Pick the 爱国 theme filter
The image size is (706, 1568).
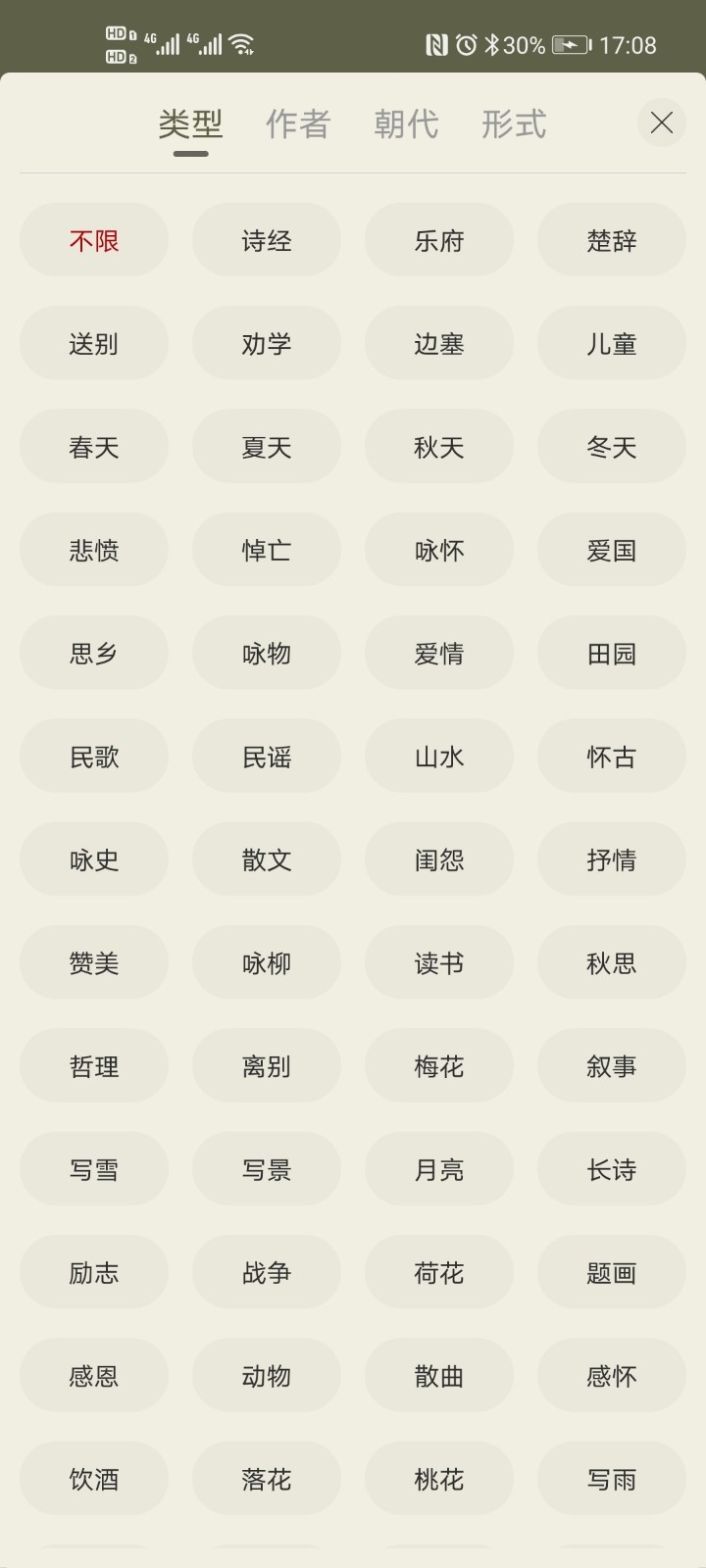tap(612, 550)
